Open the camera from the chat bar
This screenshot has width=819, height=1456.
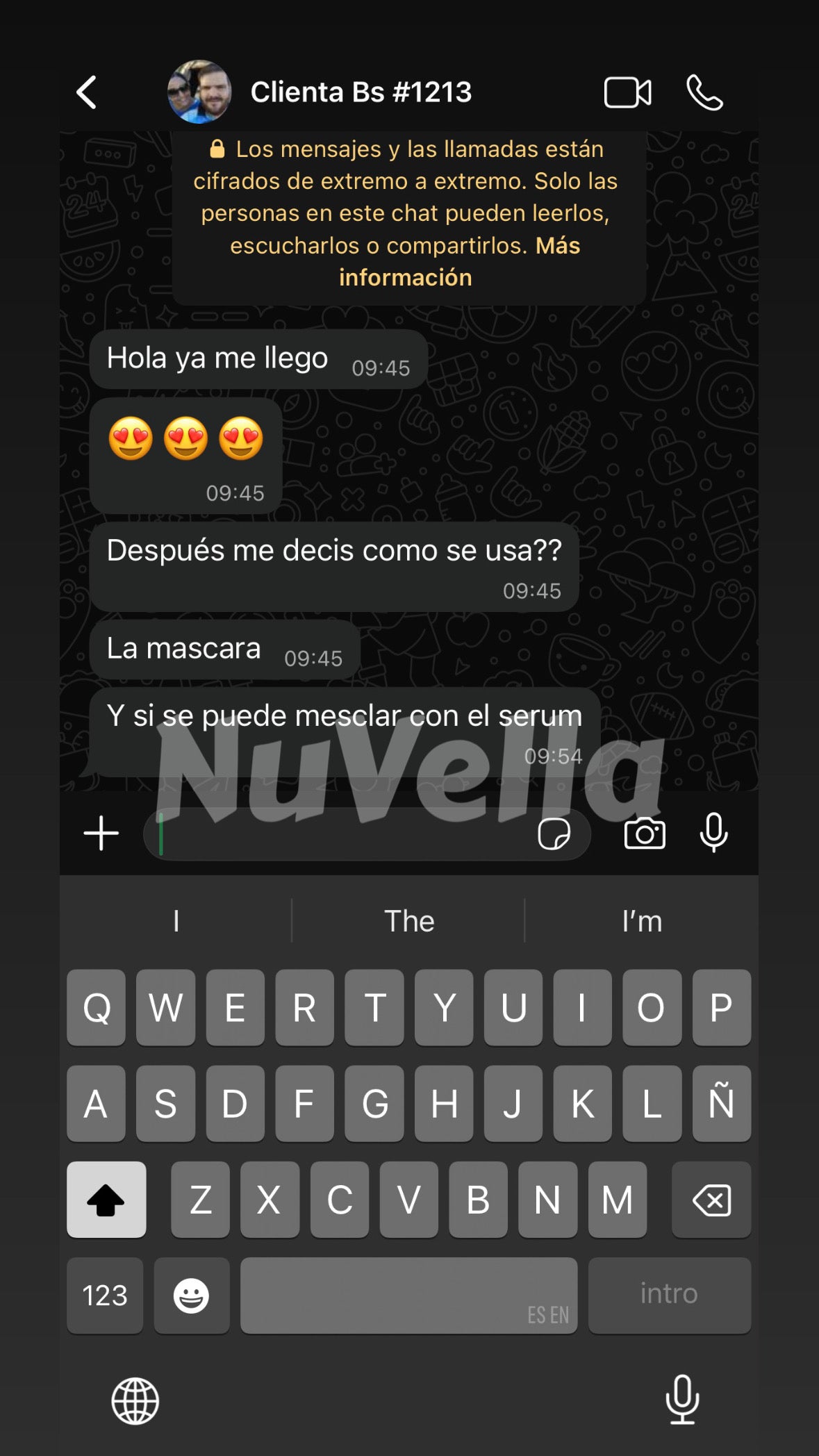645,834
